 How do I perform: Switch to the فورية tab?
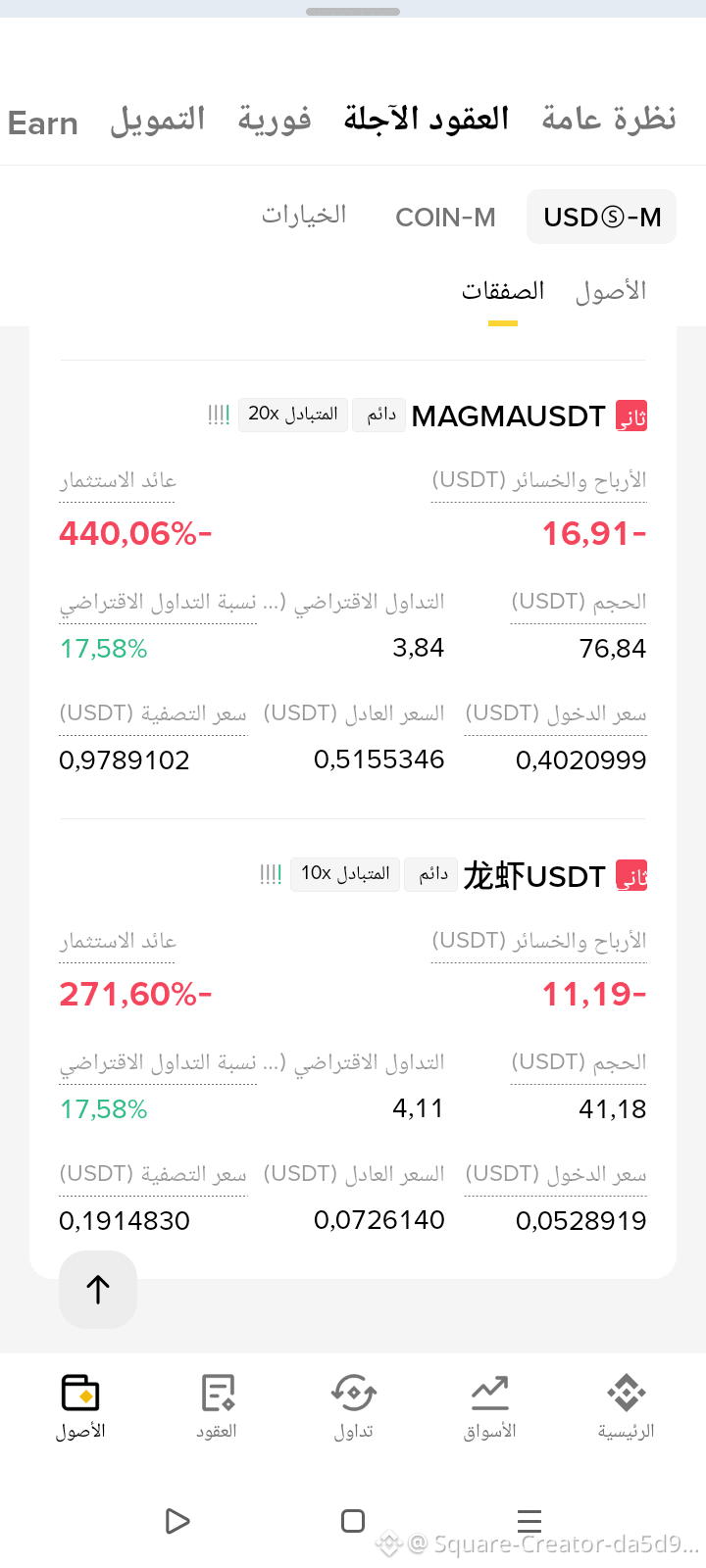275,121
